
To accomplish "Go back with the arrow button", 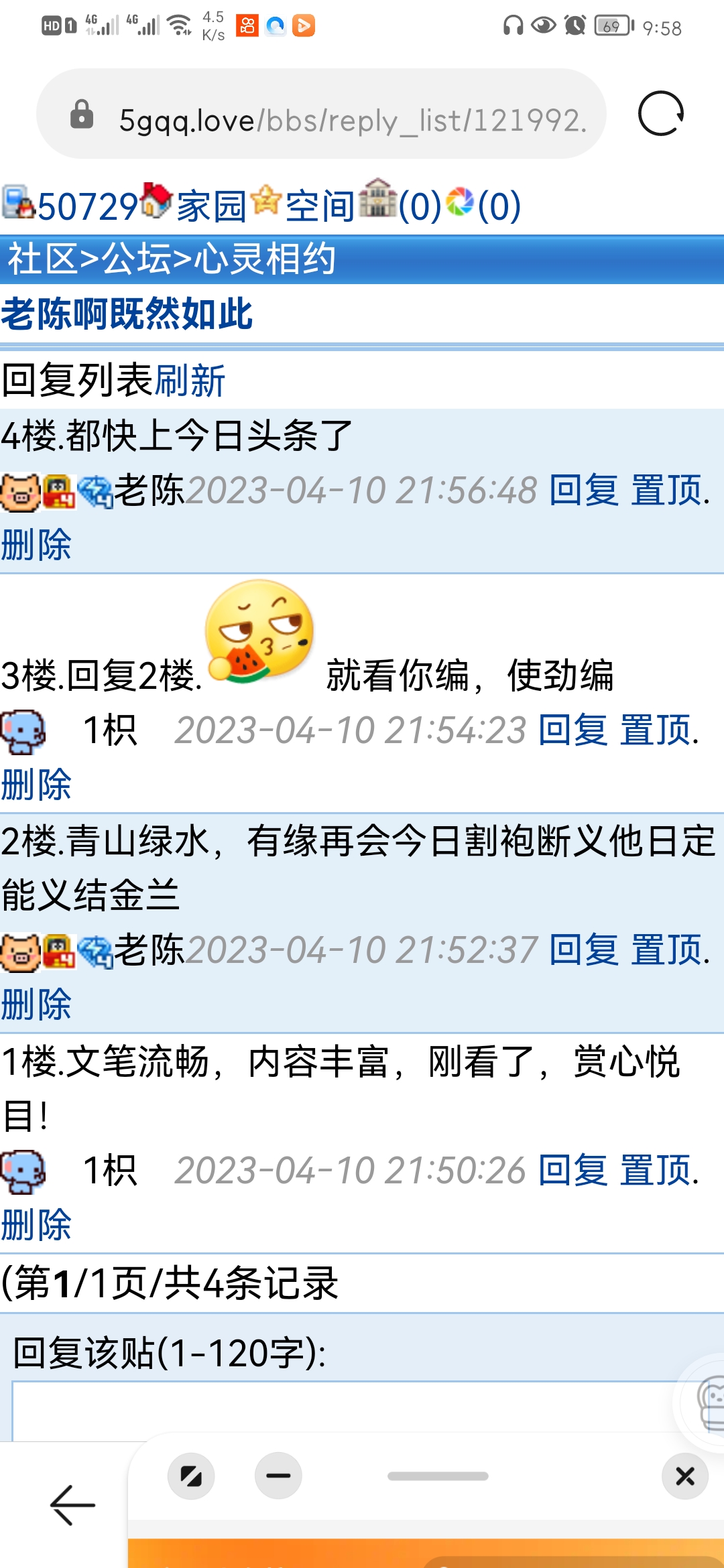I will click(72, 1505).
